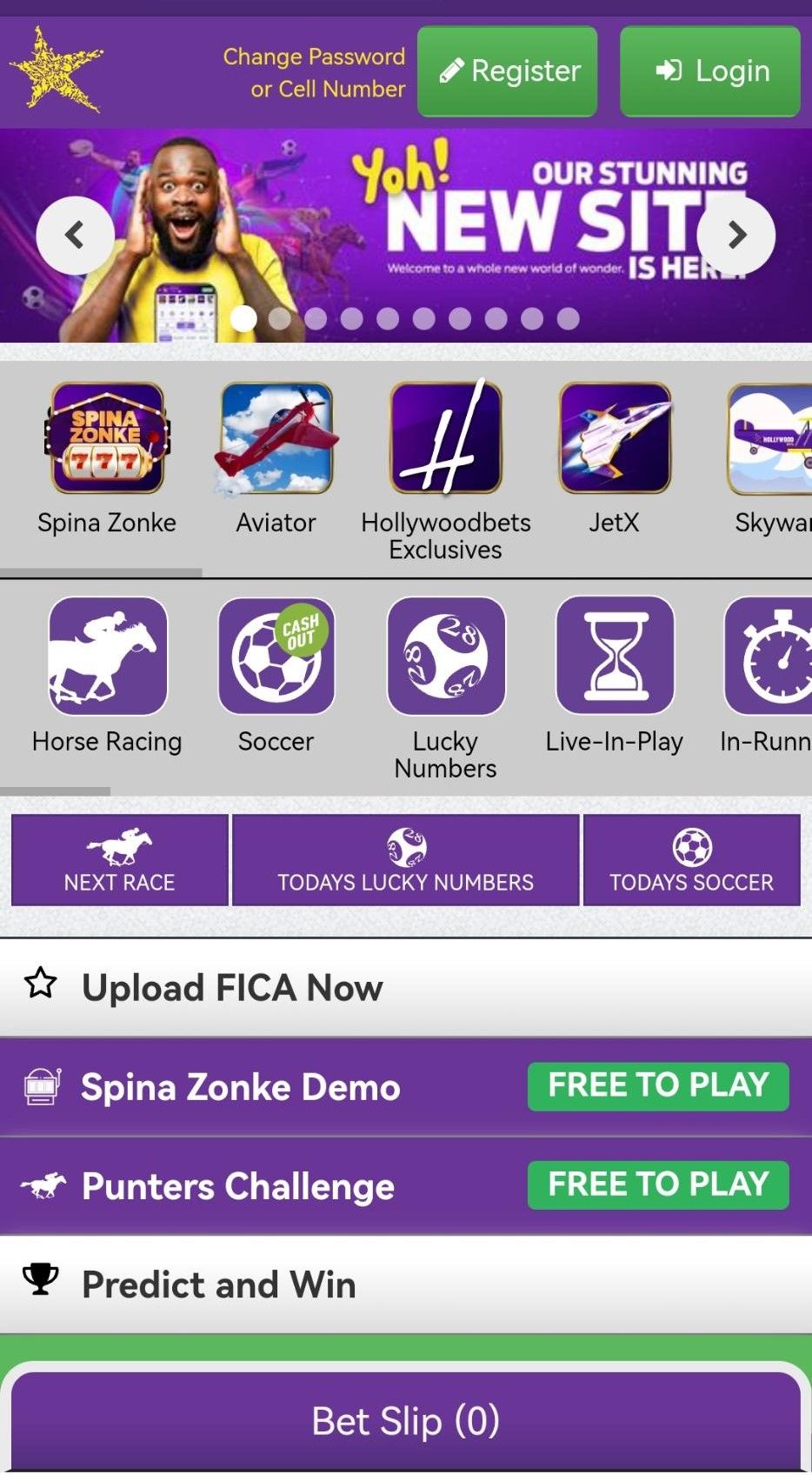Open the Horse Racing category
The width and height of the screenshot is (812, 1481).
pyautogui.click(x=107, y=657)
